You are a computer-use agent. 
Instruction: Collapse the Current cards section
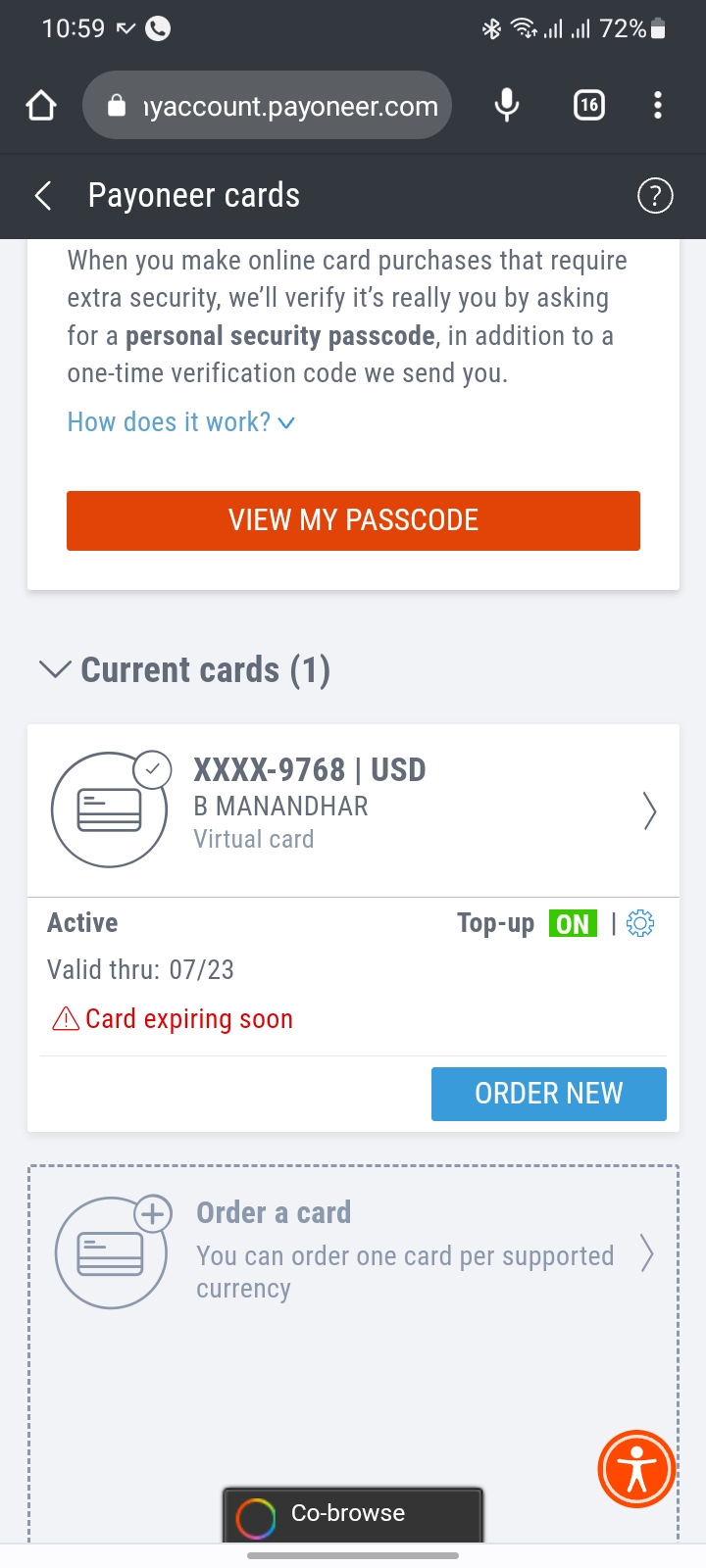55,670
